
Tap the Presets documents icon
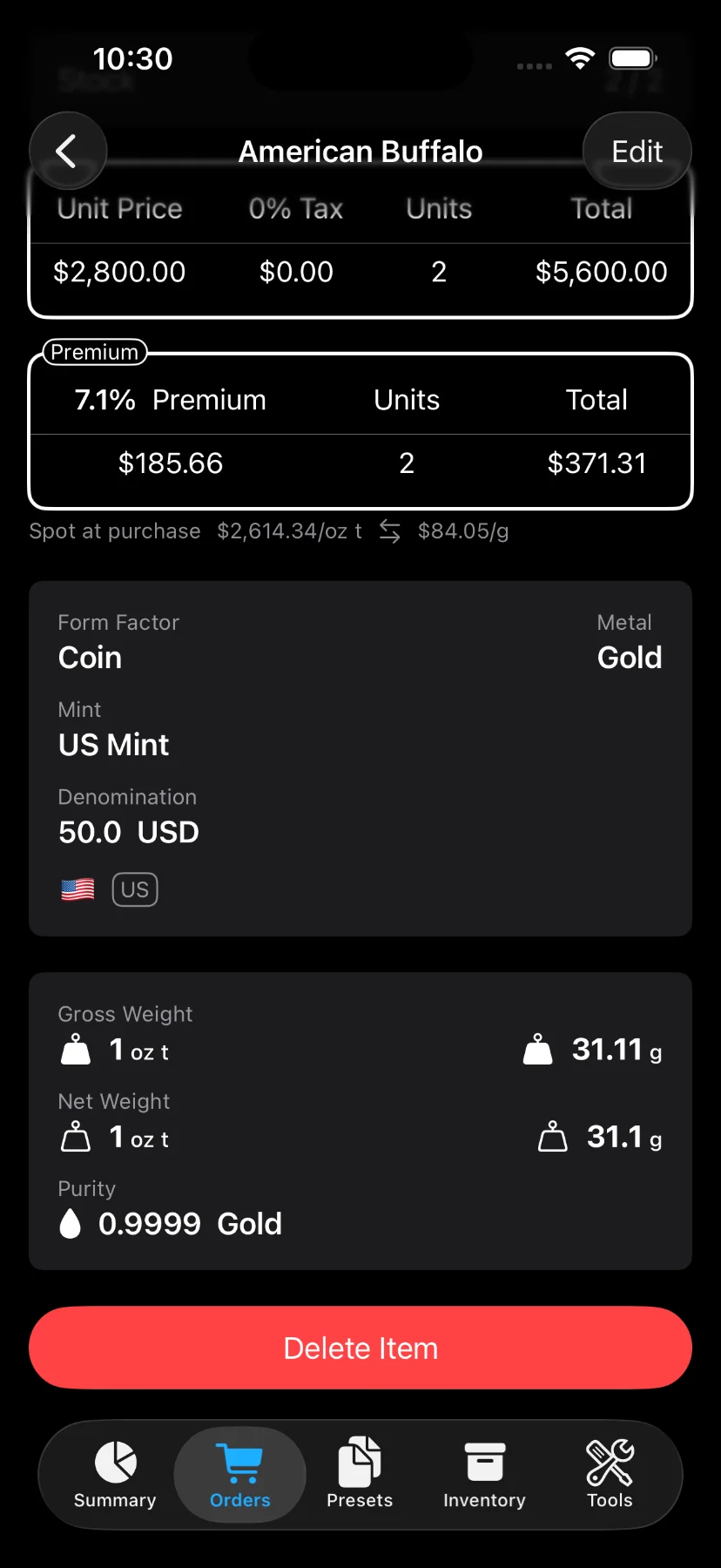[x=360, y=1460]
